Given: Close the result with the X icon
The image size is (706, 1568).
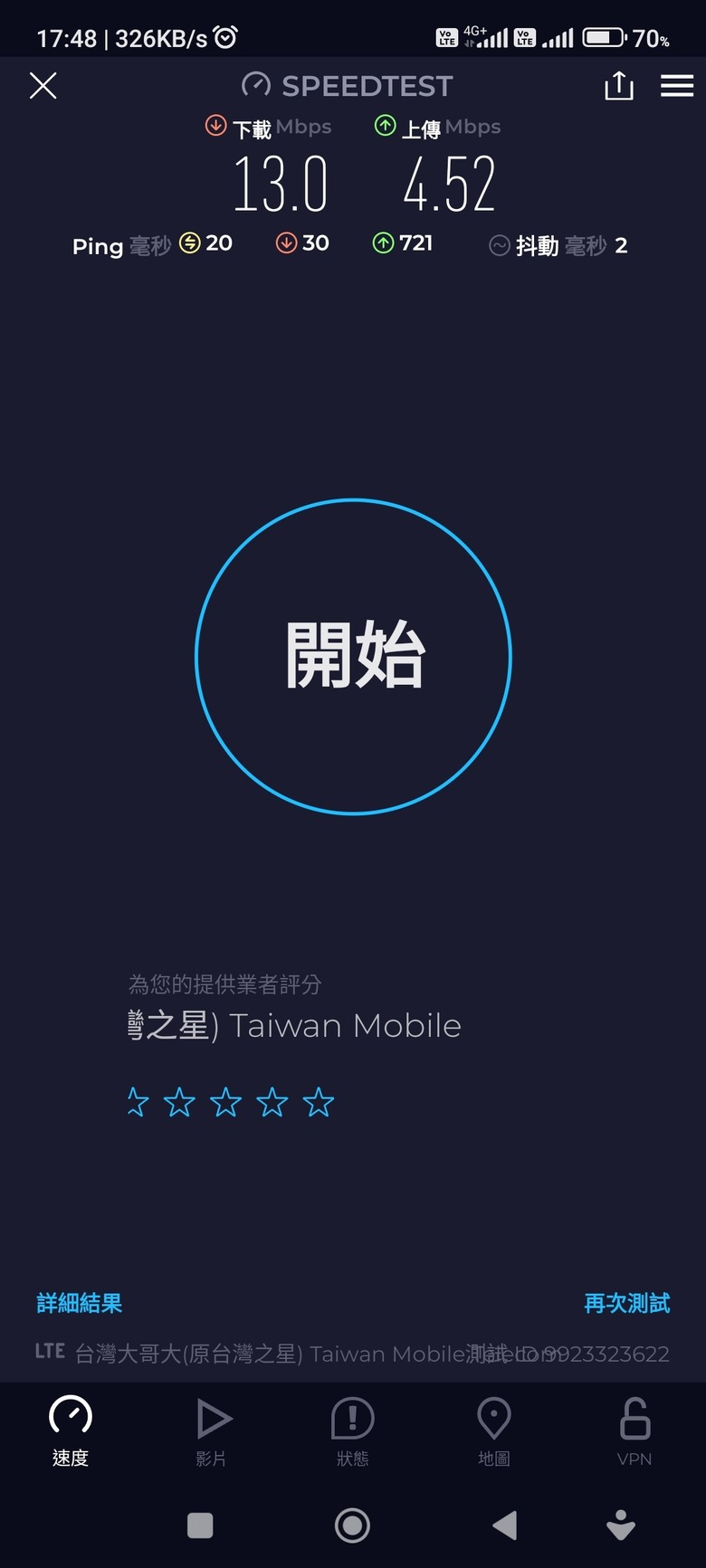Looking at the screenshot, I should (x=43, y=86).
